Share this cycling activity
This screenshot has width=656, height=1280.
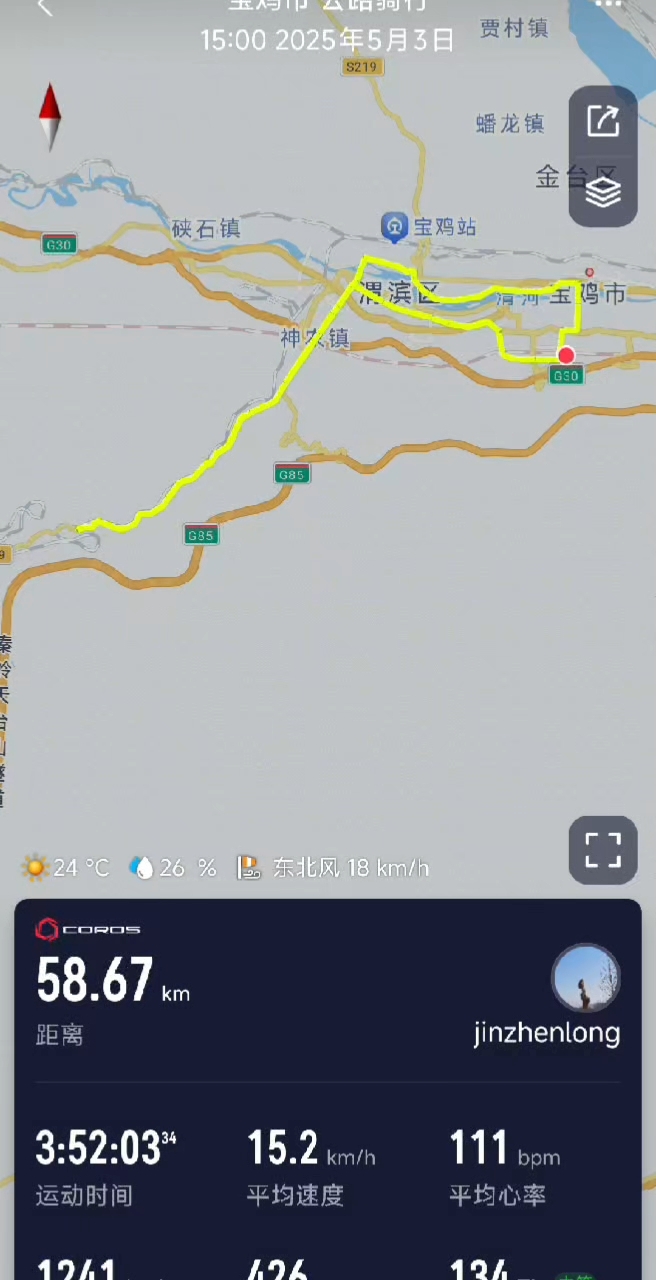603,122
